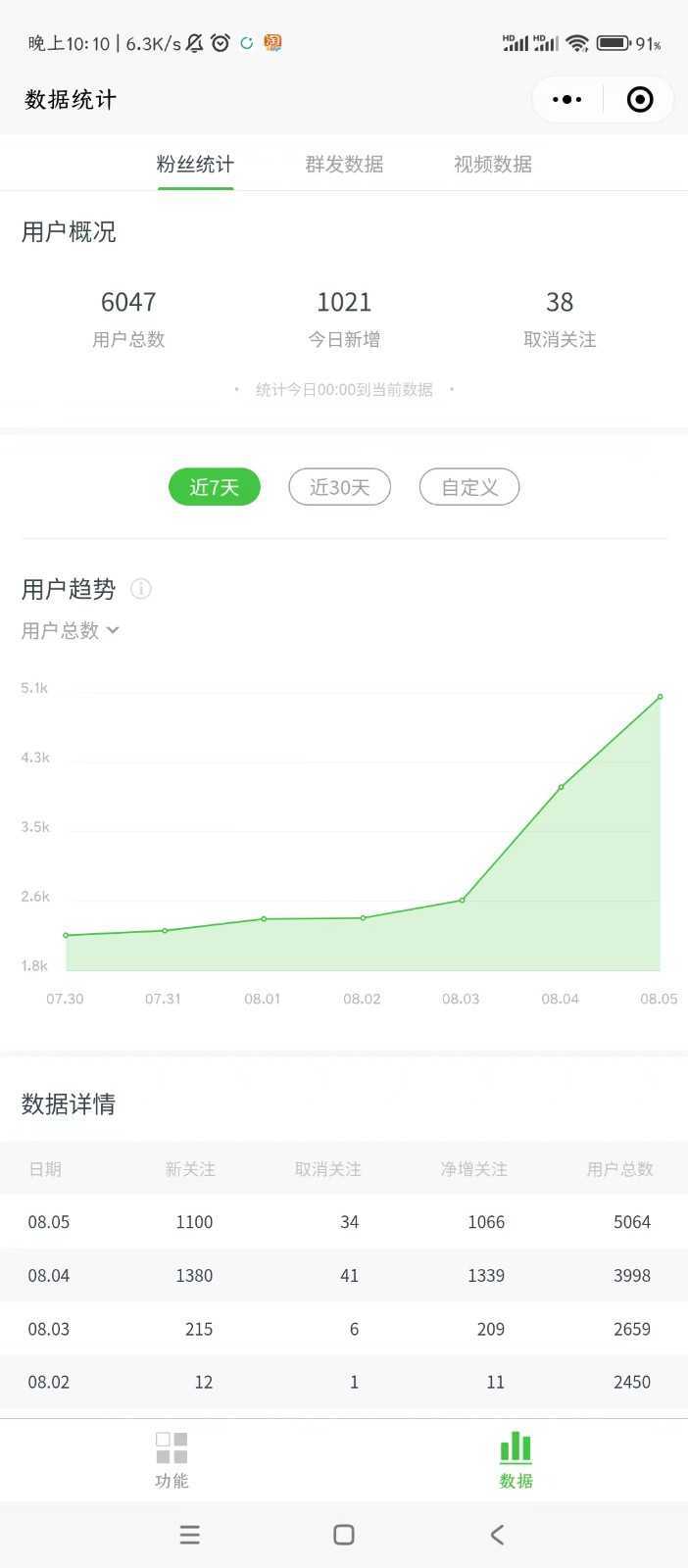Screen dimensions: 688x1568
Task: Close the mini program with the circle icon
Action: (640, 99)
